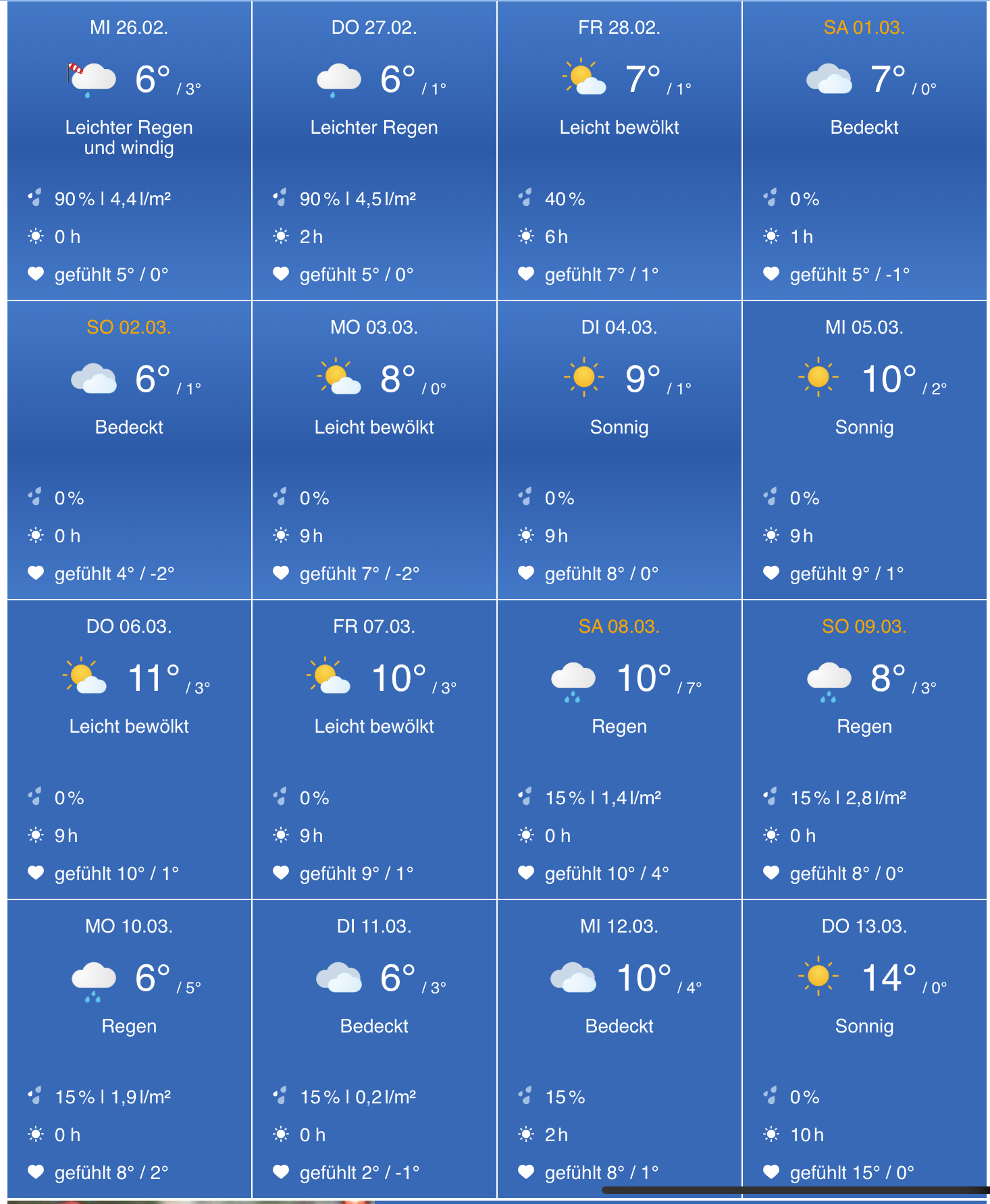
Task: Open forecast for MI 26.02.
Action: click(129, 151)
